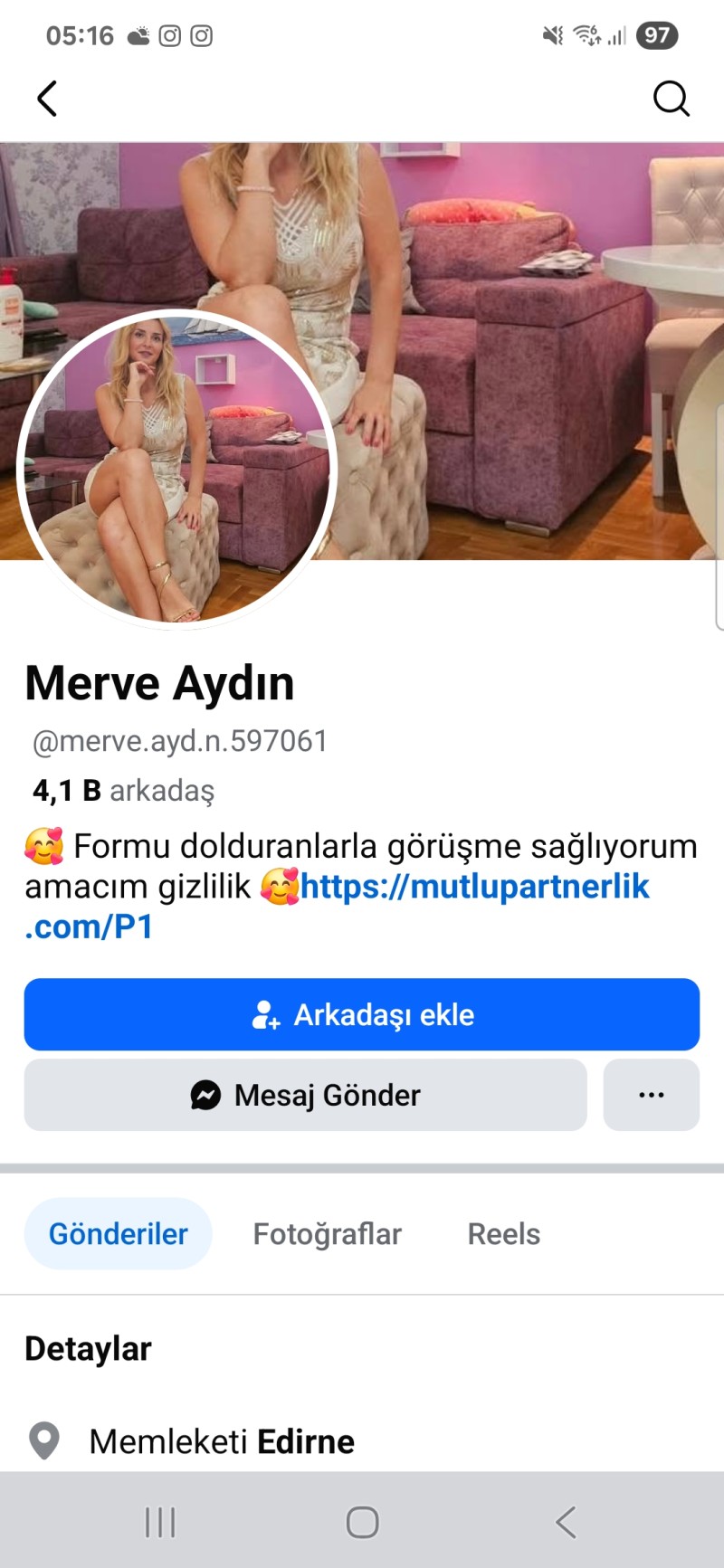The image size is (724, 1568).
Task: Select the Gönderiler tab
Action: [x=119, y=1233]
